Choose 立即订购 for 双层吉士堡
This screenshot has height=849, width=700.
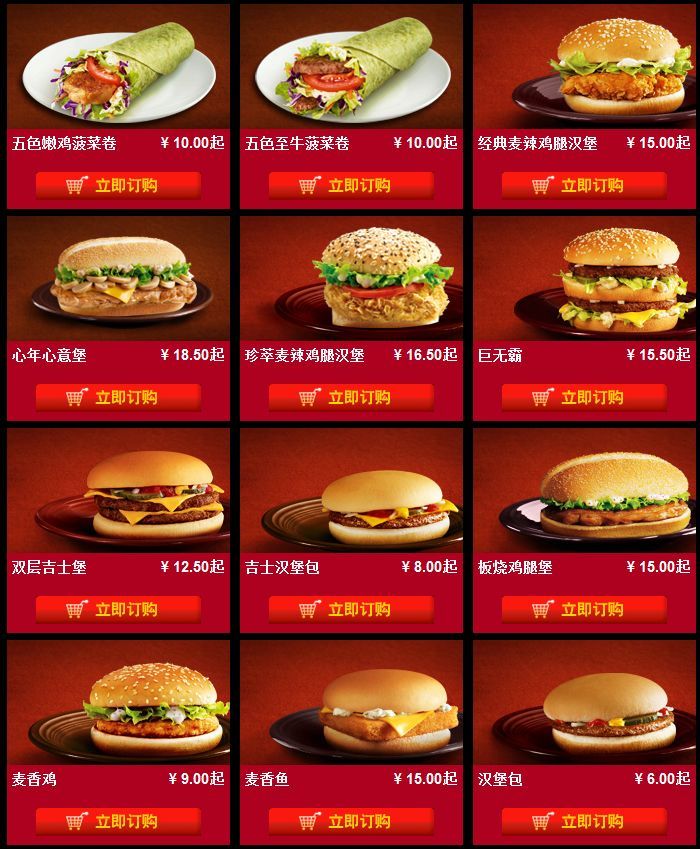(118, 609)
